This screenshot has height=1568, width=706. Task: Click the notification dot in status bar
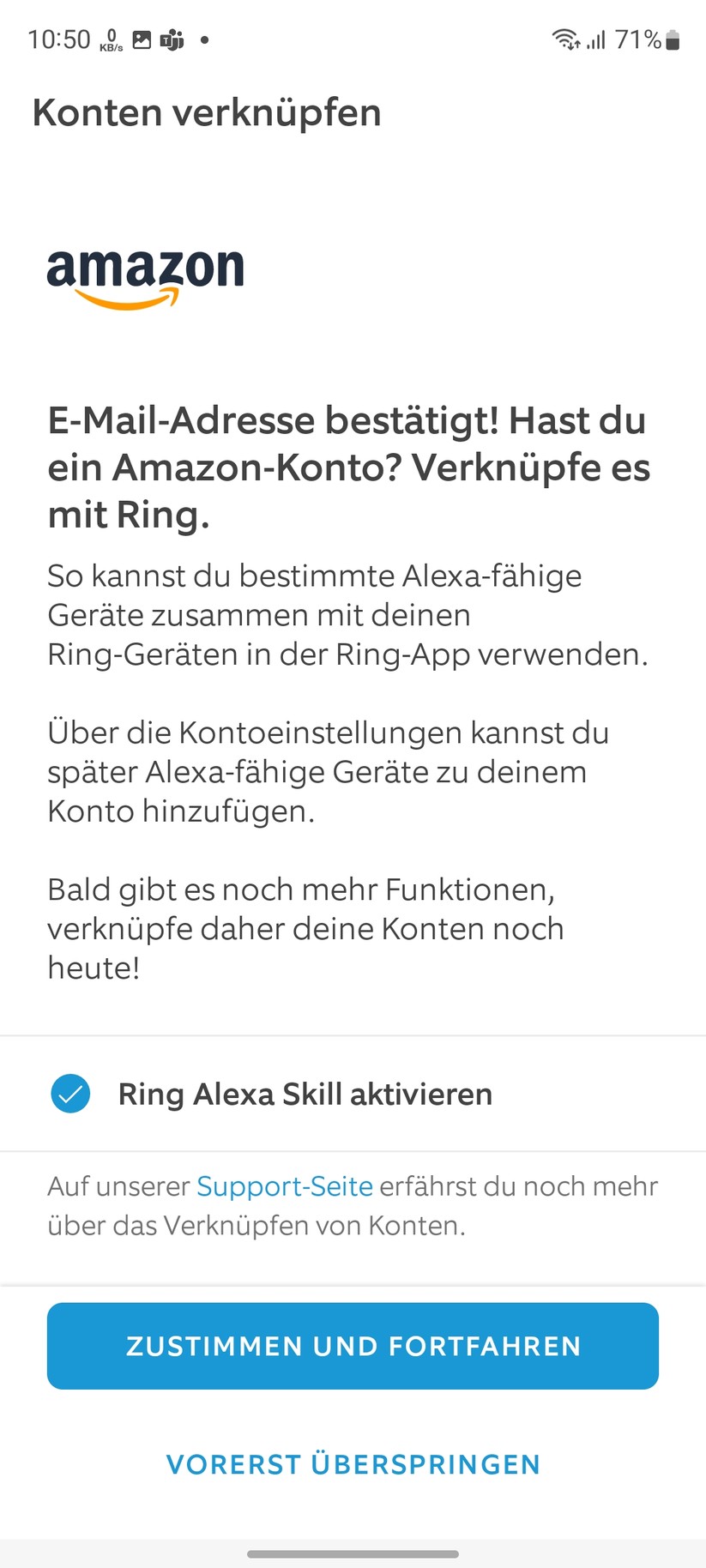click(x=203, y=39)
